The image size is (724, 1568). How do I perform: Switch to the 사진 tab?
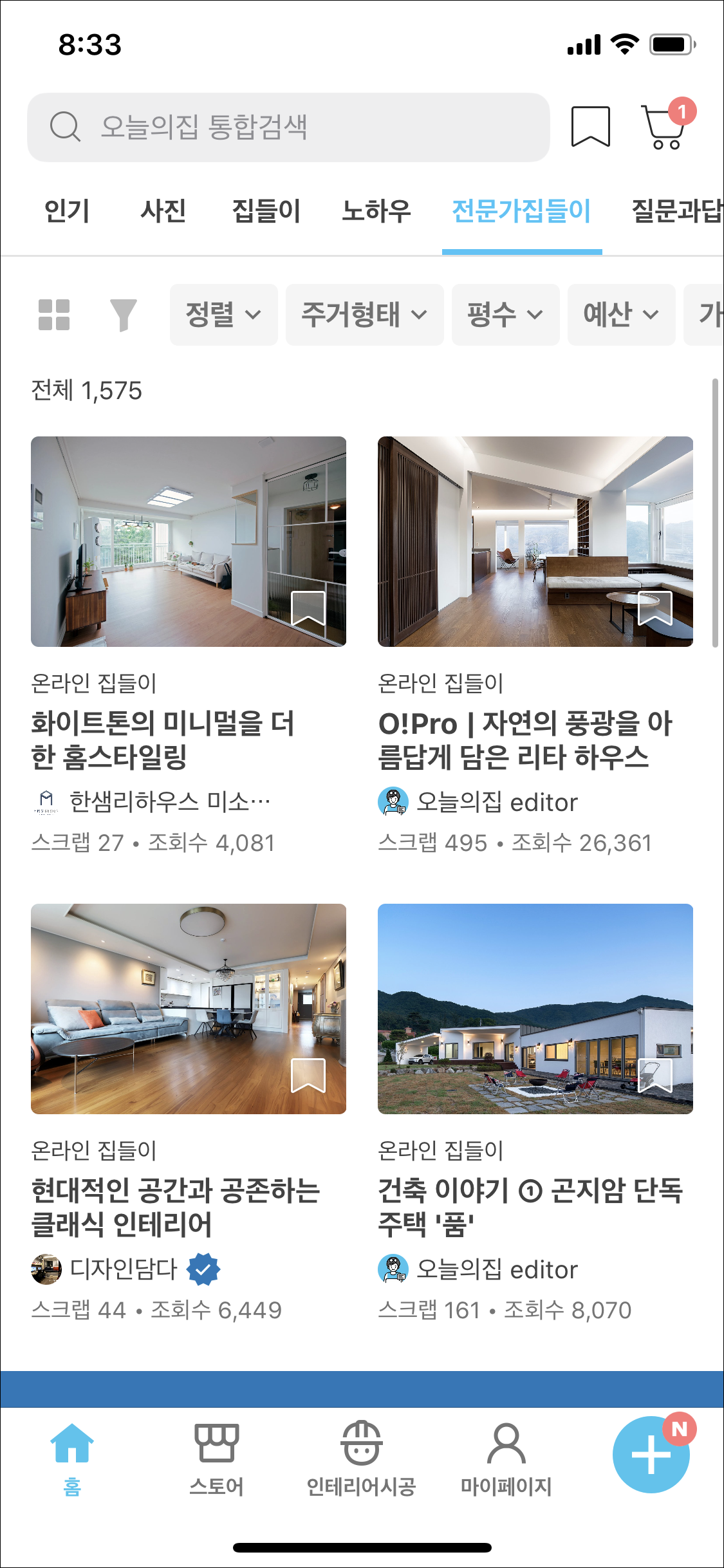pyautogui.click(x=163, y=211)
